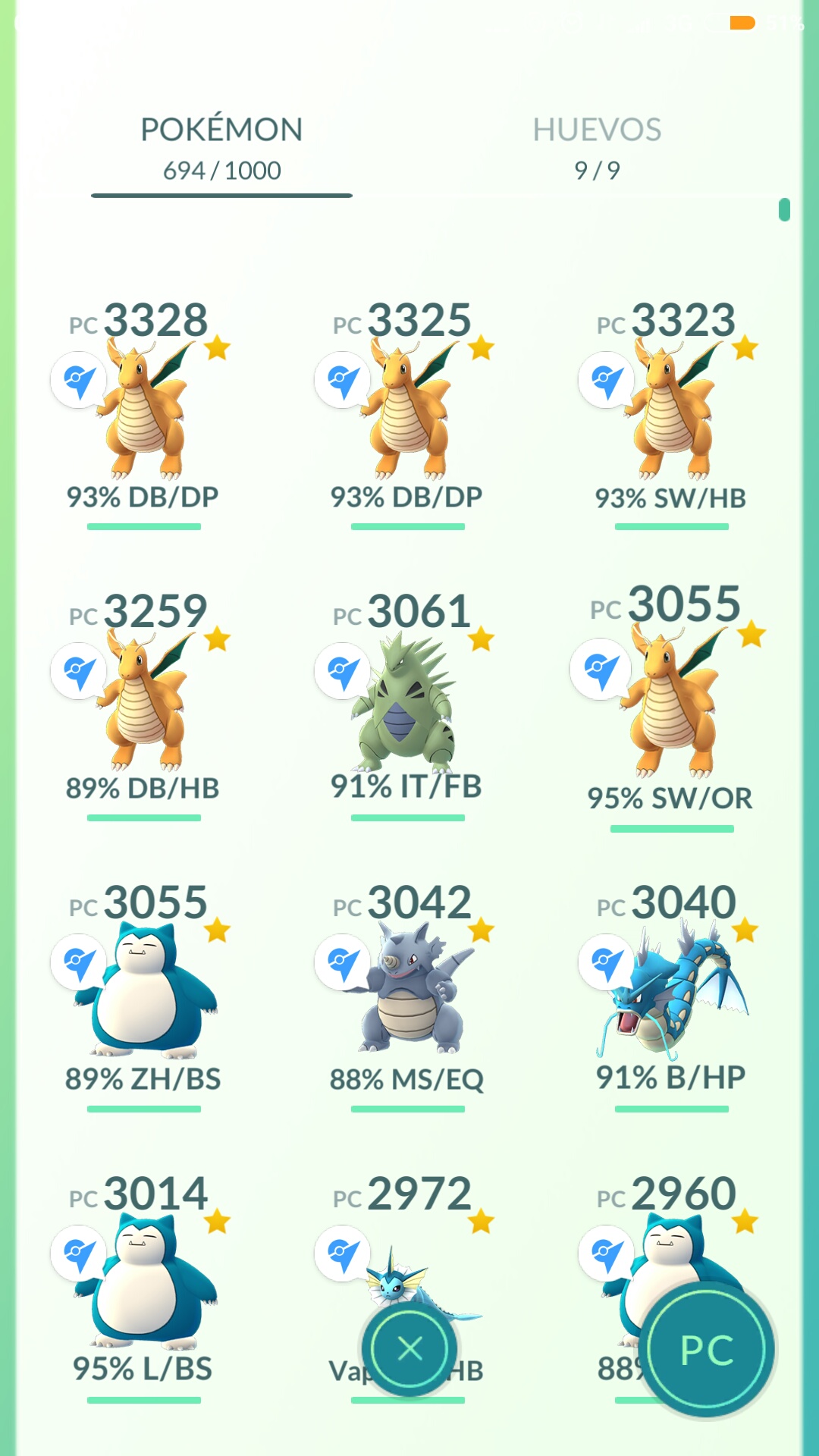Close the Pokémon list with X button
This screenshot has height=1456, width=819.
tap(409, 1348)
